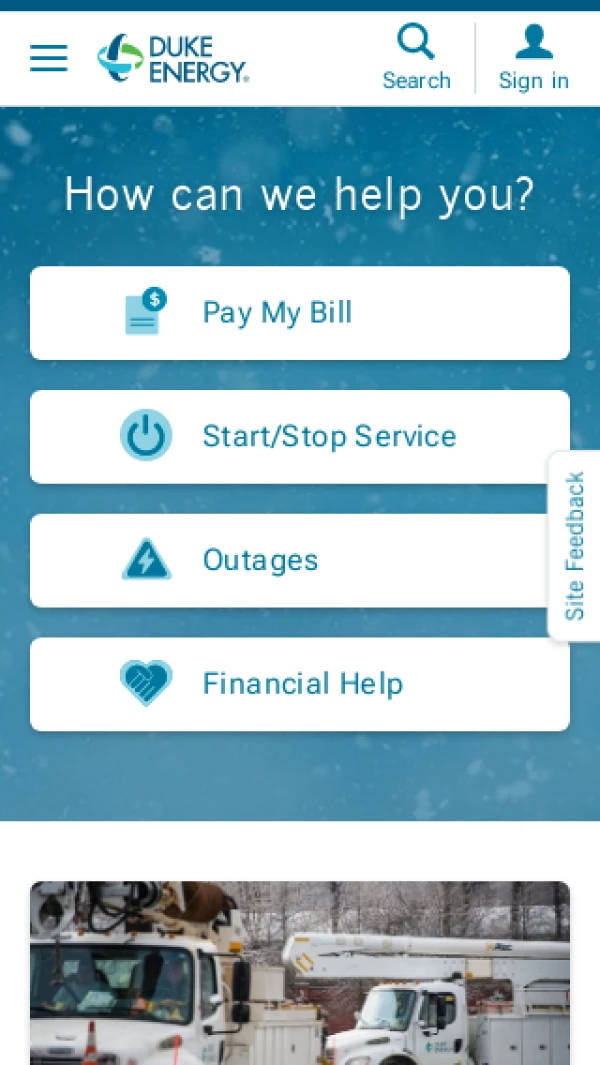Select Pay My Bill
600x1065 pixels.
300,313
